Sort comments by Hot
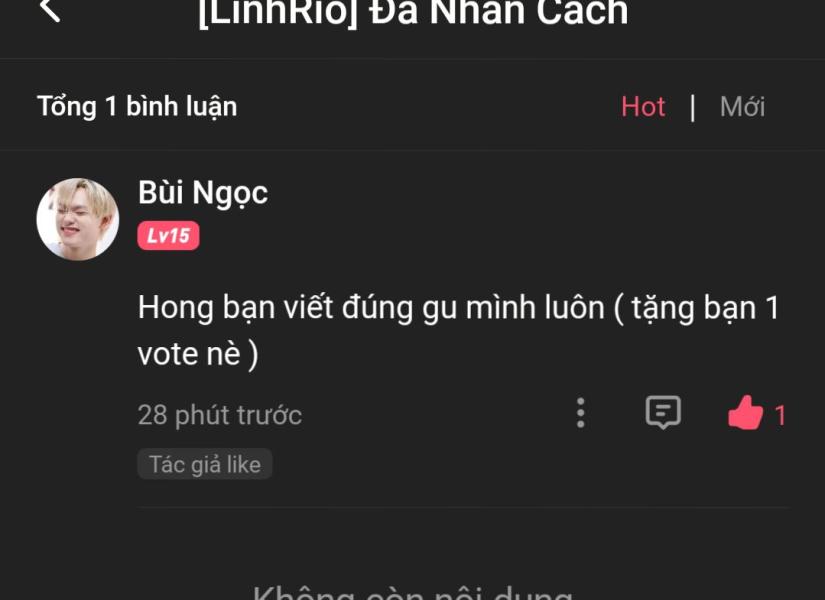 coord(643,106)
